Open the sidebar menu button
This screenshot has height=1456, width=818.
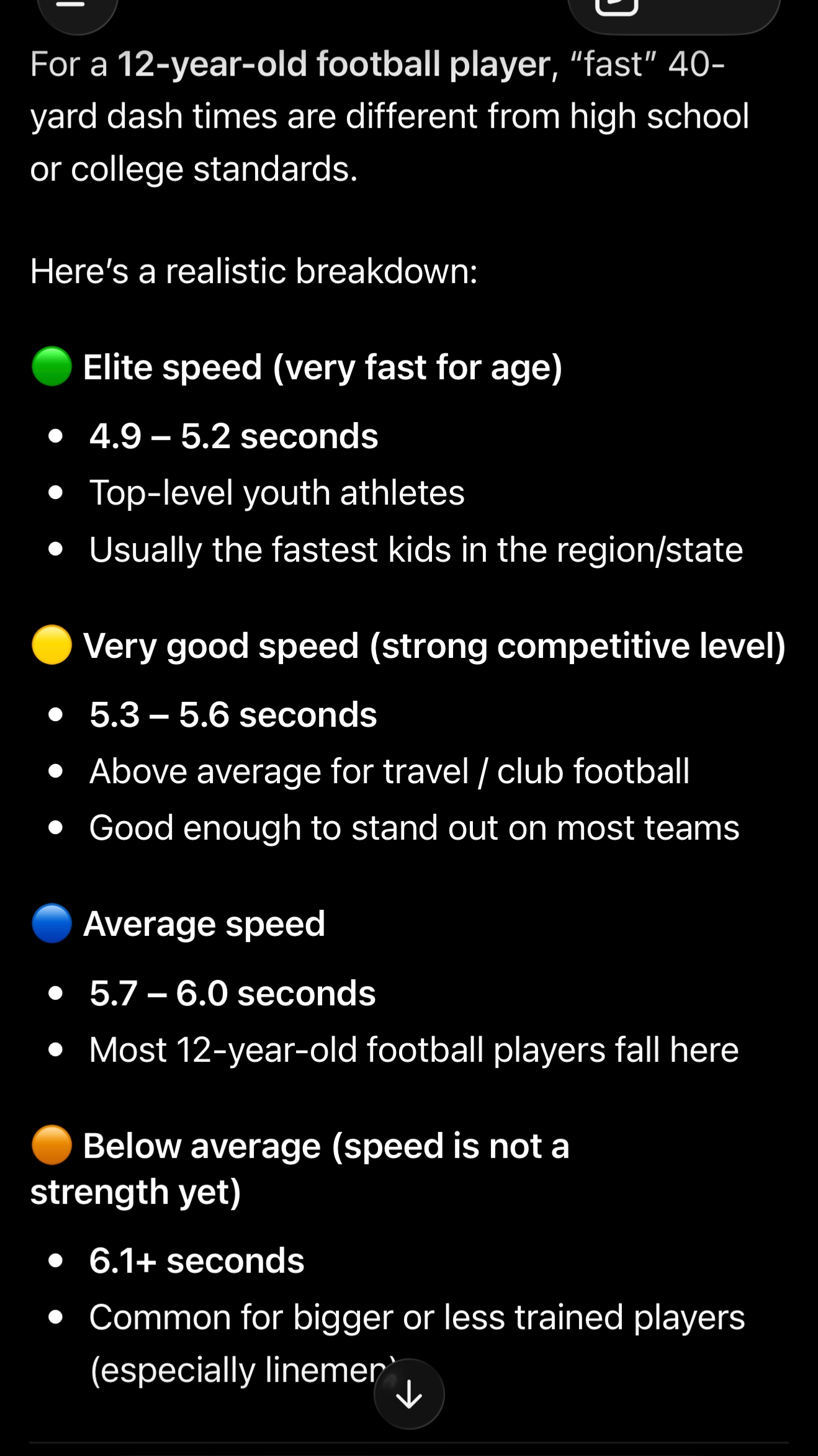coord(78,11)
